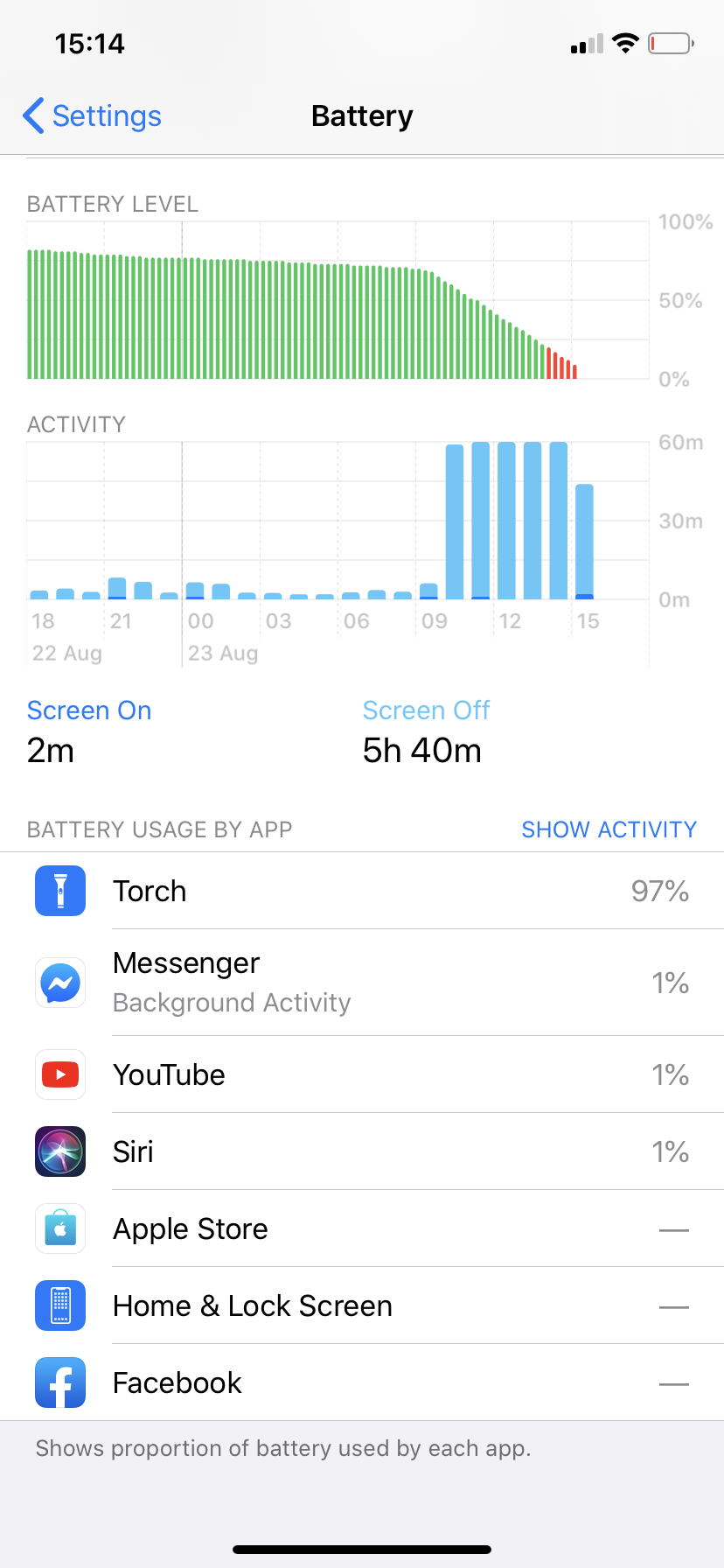Select Home & Lock Screen row
724x1568 pixels.
tap(362, 1305)
